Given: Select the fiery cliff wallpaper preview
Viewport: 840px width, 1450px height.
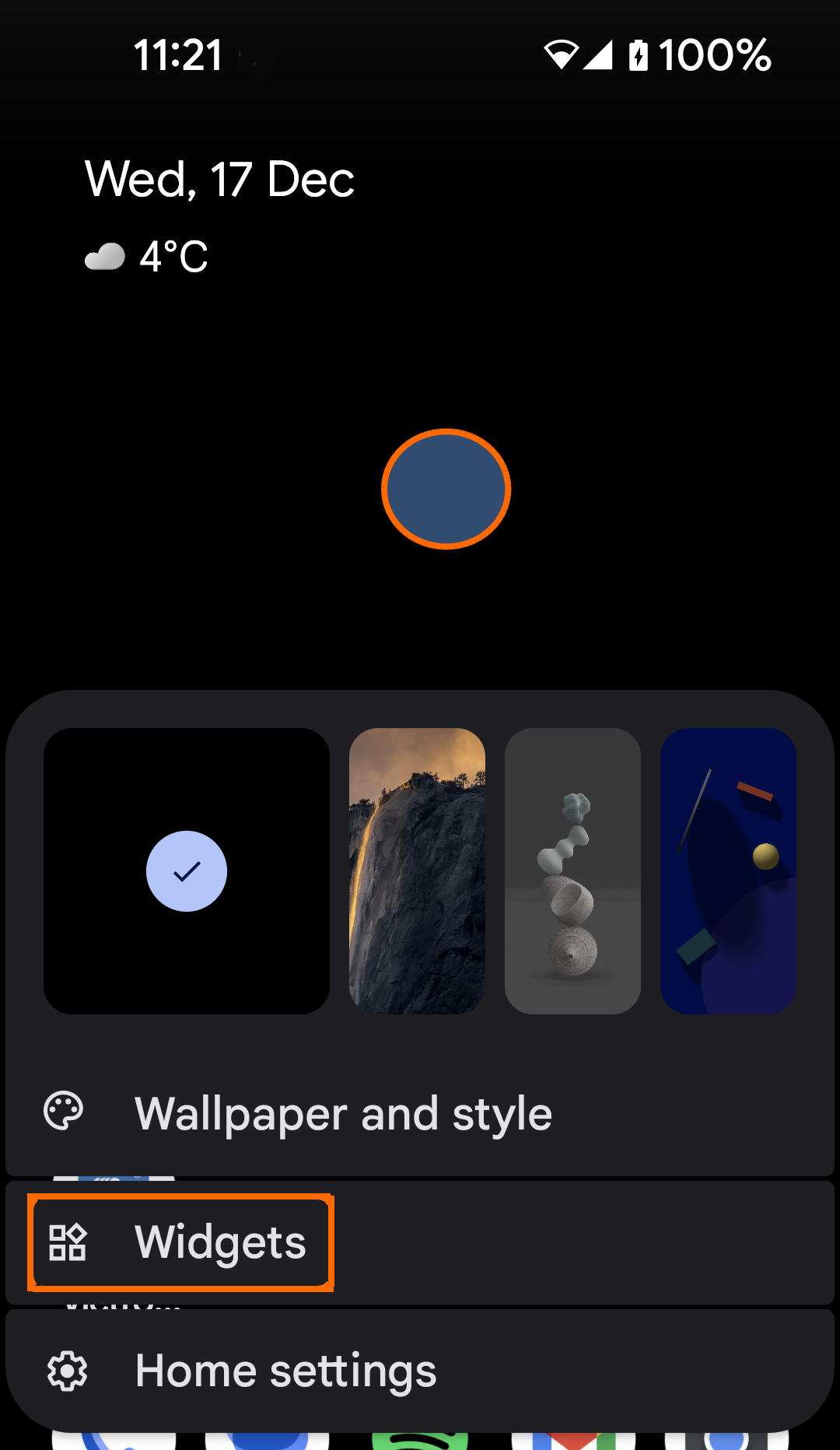Looking at the screenshot, I should tap(417, 871).
